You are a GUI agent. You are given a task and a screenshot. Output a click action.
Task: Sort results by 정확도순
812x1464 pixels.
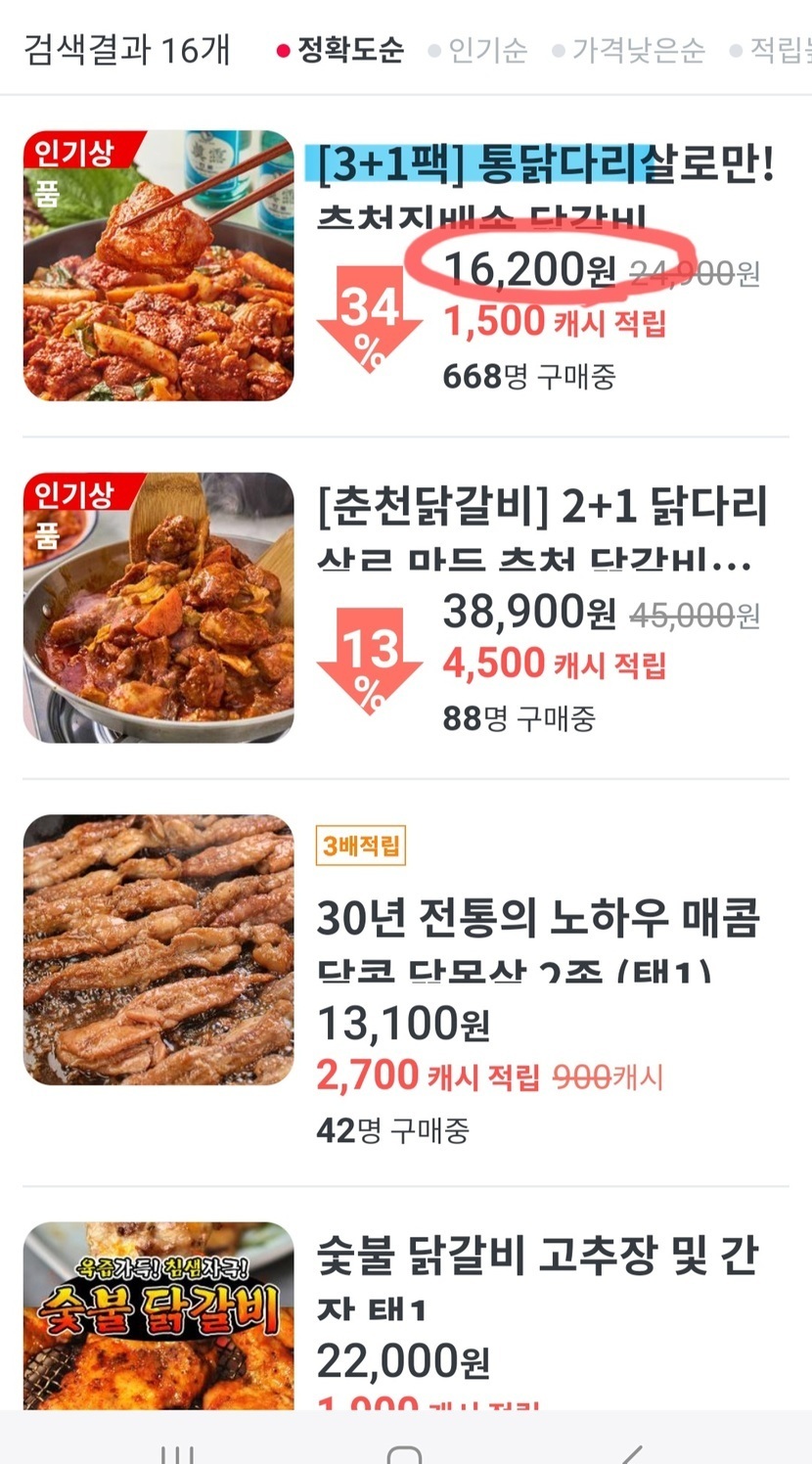click(349, 50)
